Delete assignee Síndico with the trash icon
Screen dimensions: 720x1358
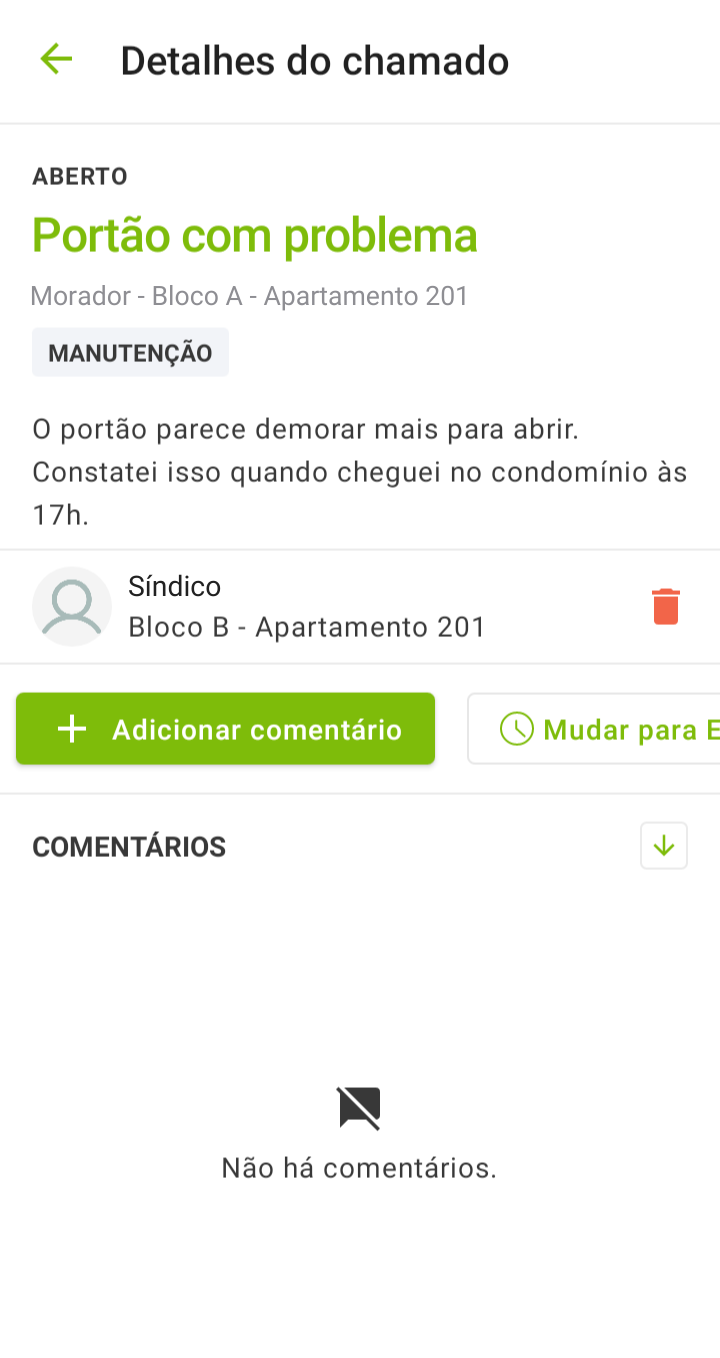[x=666, y=606]
